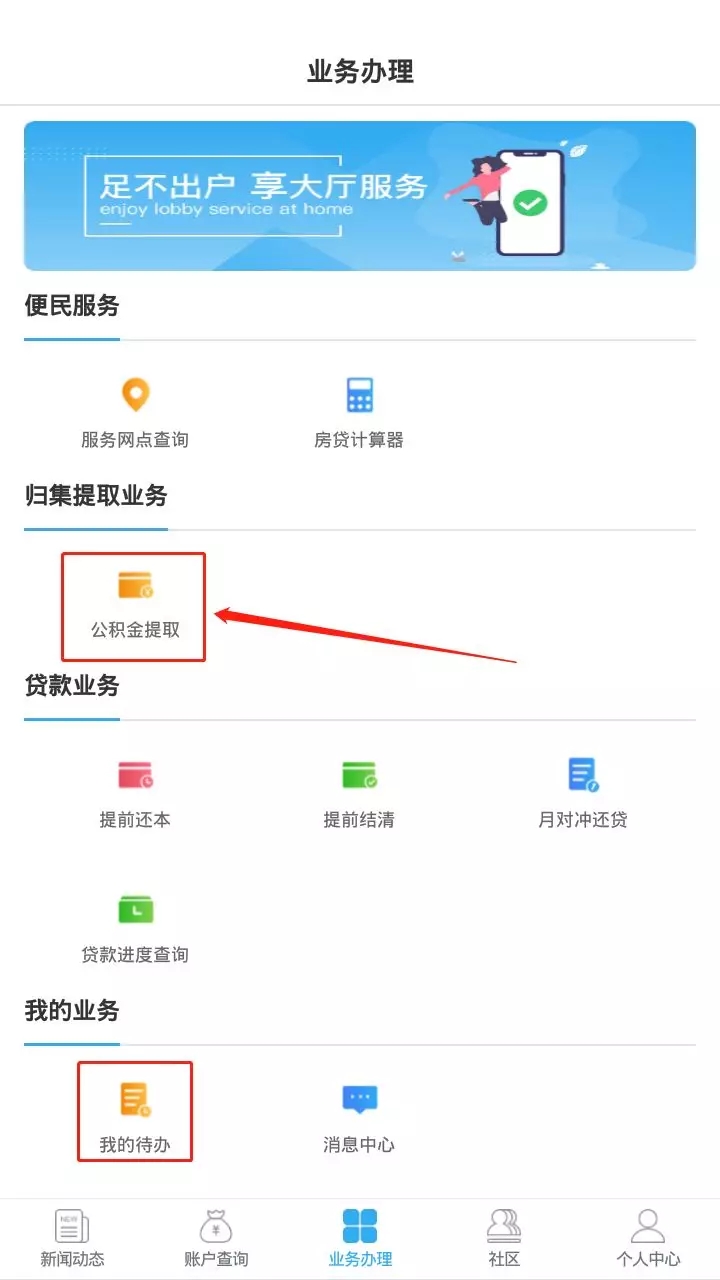Open 提前还本 loan service
720x1280 pixels.
point(135,793)
